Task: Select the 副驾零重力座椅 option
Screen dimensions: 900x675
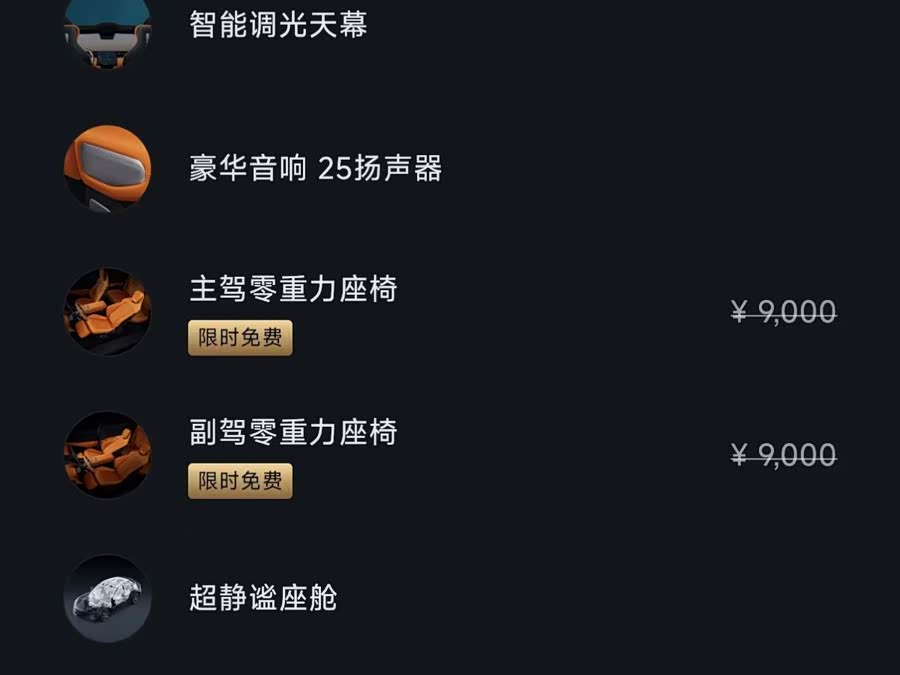Action: (293, 433)
